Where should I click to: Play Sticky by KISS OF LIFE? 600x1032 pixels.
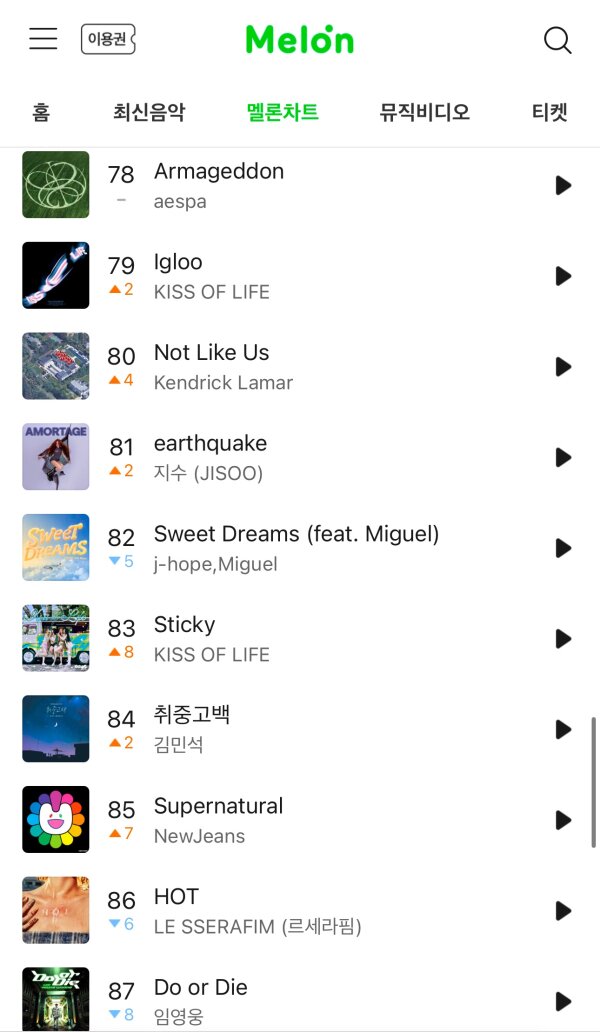tap(563, 638)
